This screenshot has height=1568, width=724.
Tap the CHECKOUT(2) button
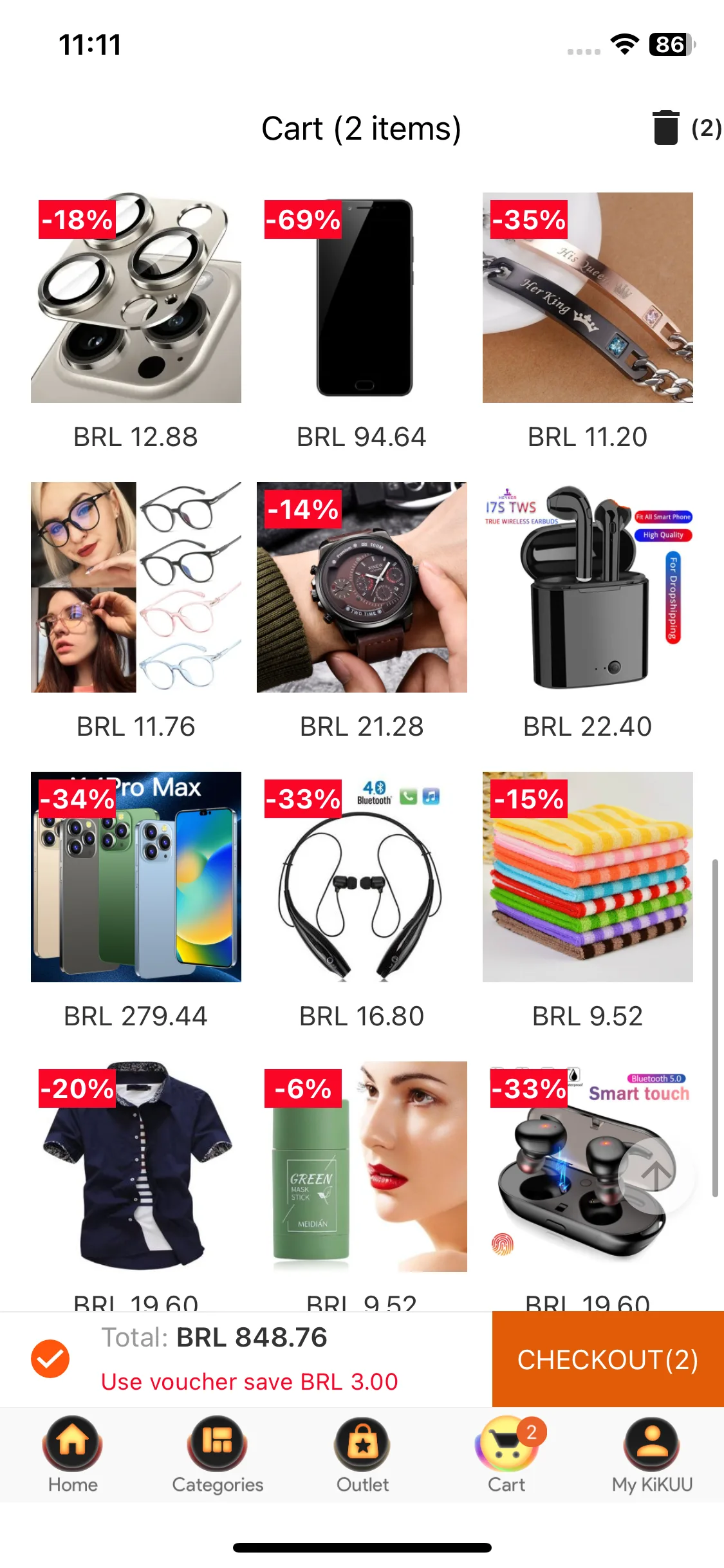click(x=608, y=1359)
